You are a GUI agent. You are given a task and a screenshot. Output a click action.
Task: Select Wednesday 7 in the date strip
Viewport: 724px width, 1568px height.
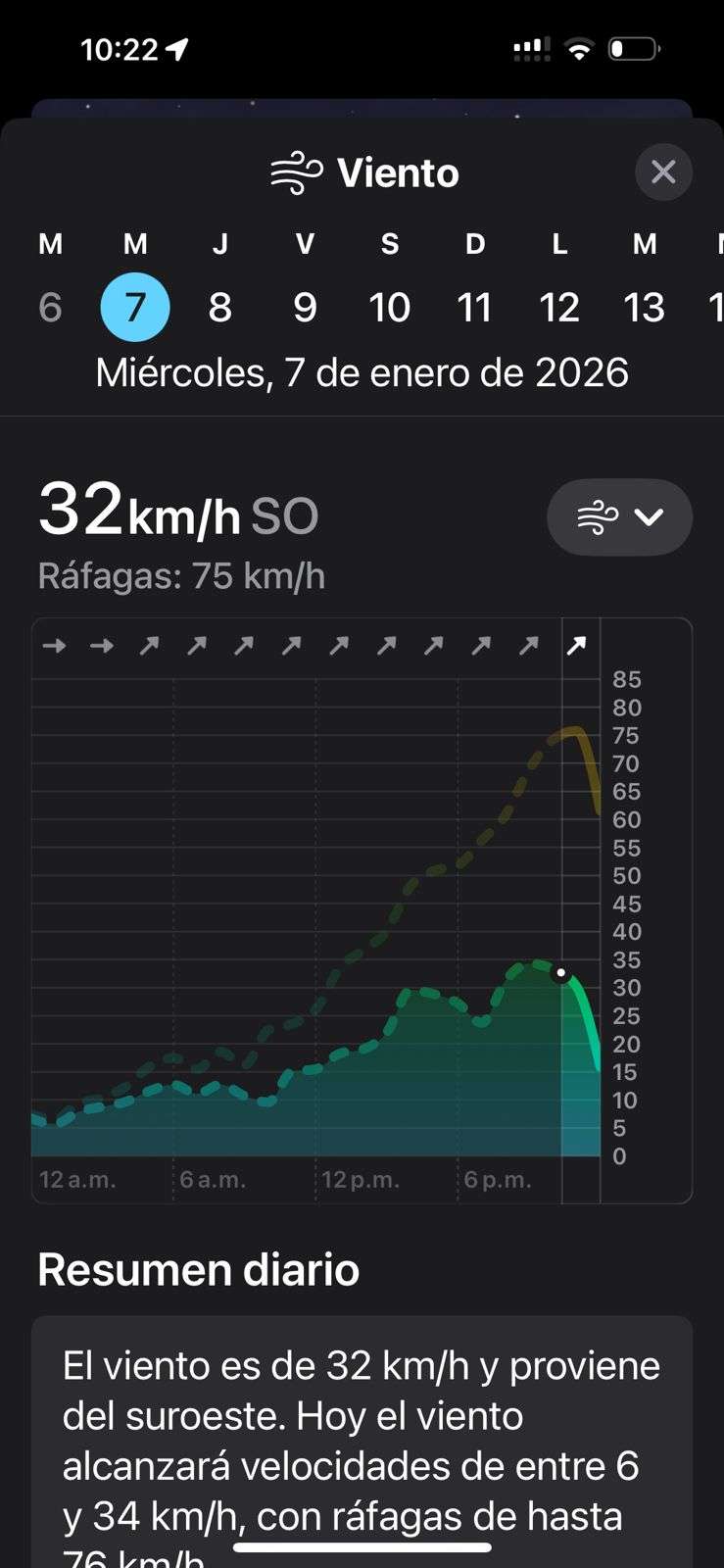[x=135, y=308]
